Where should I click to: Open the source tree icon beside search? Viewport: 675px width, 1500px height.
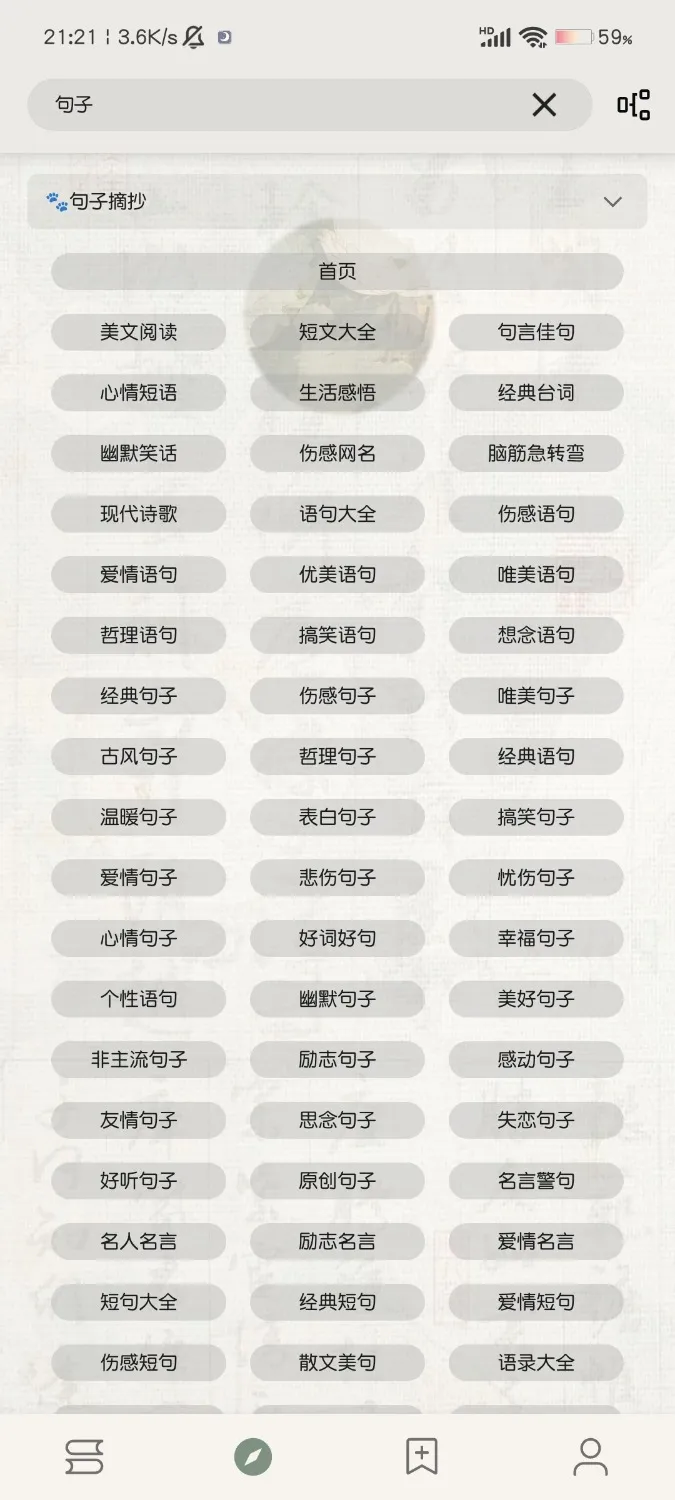tap(633, 105)
